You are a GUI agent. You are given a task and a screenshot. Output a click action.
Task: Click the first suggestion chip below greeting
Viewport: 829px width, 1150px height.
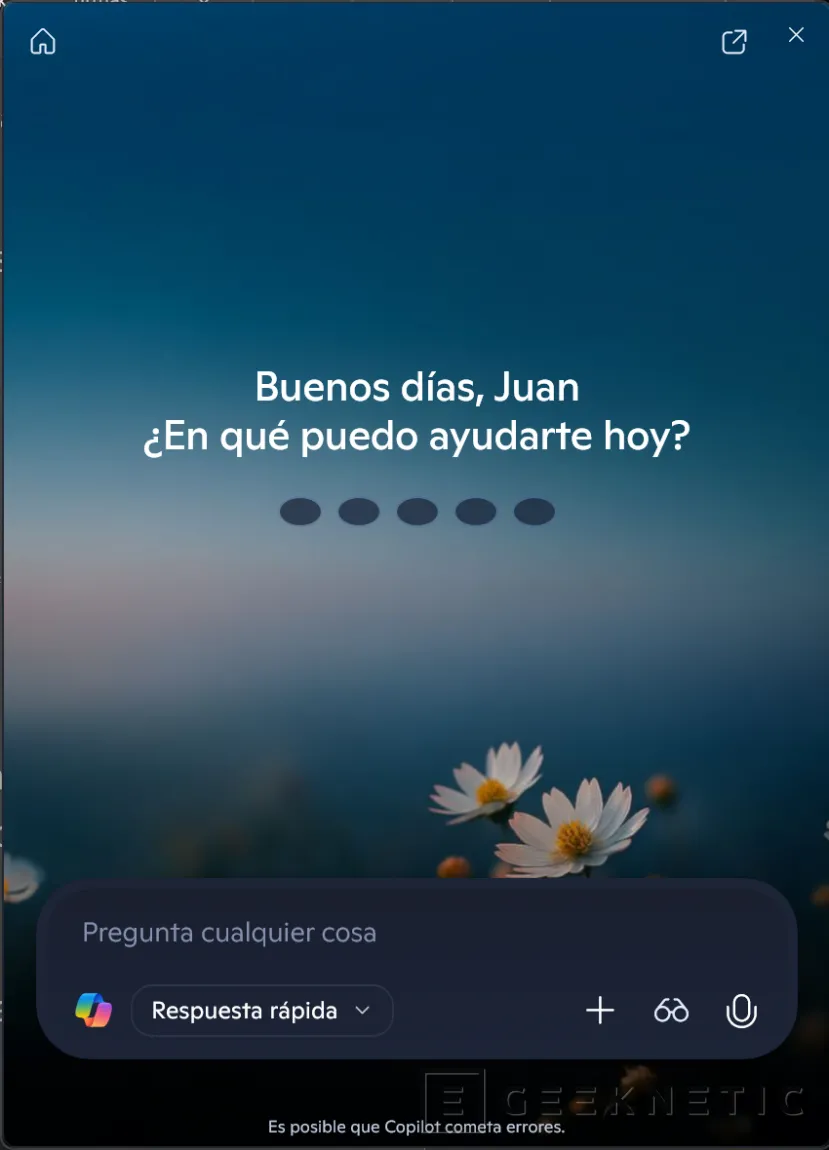pos(300,511)
